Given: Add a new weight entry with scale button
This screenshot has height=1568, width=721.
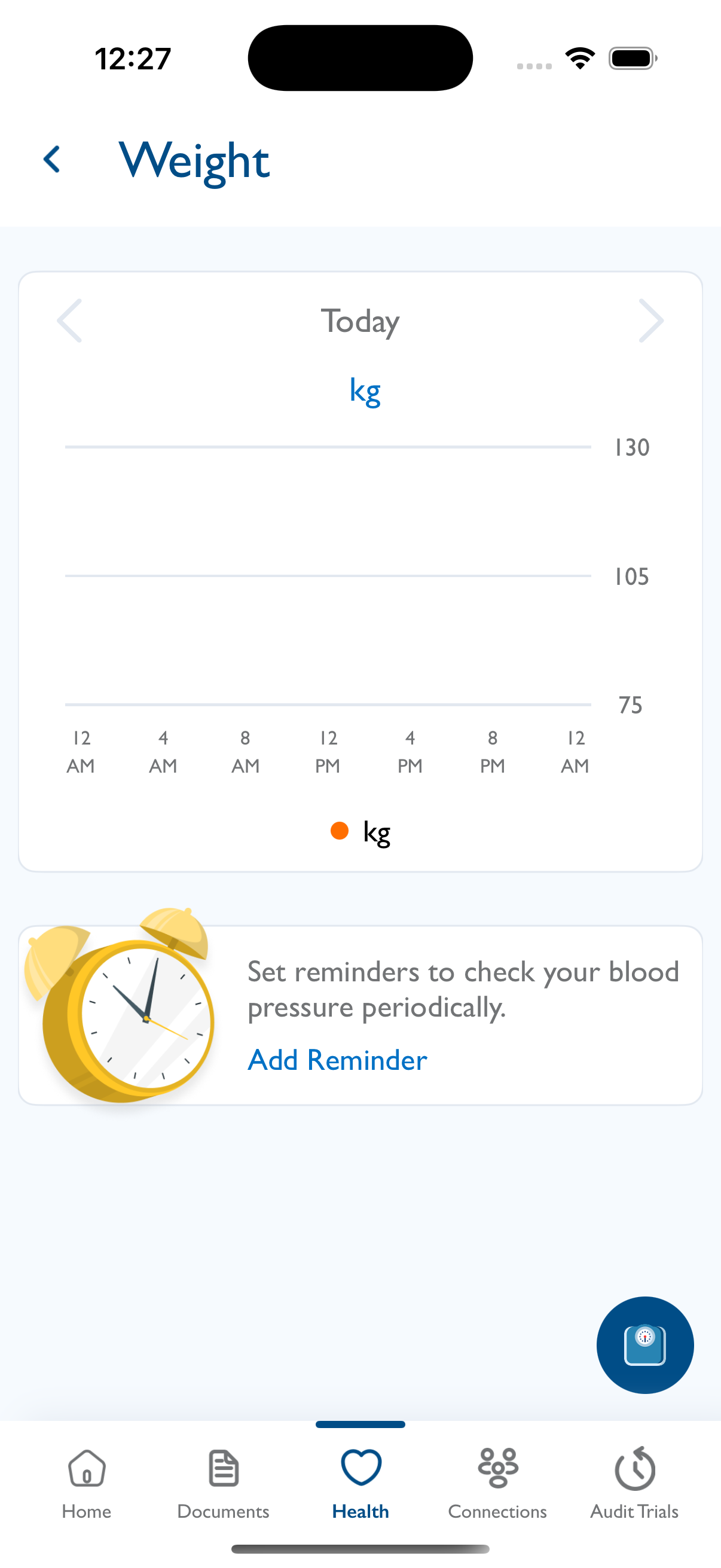Looking at the screenshot, I should (x=644, y=1344).
